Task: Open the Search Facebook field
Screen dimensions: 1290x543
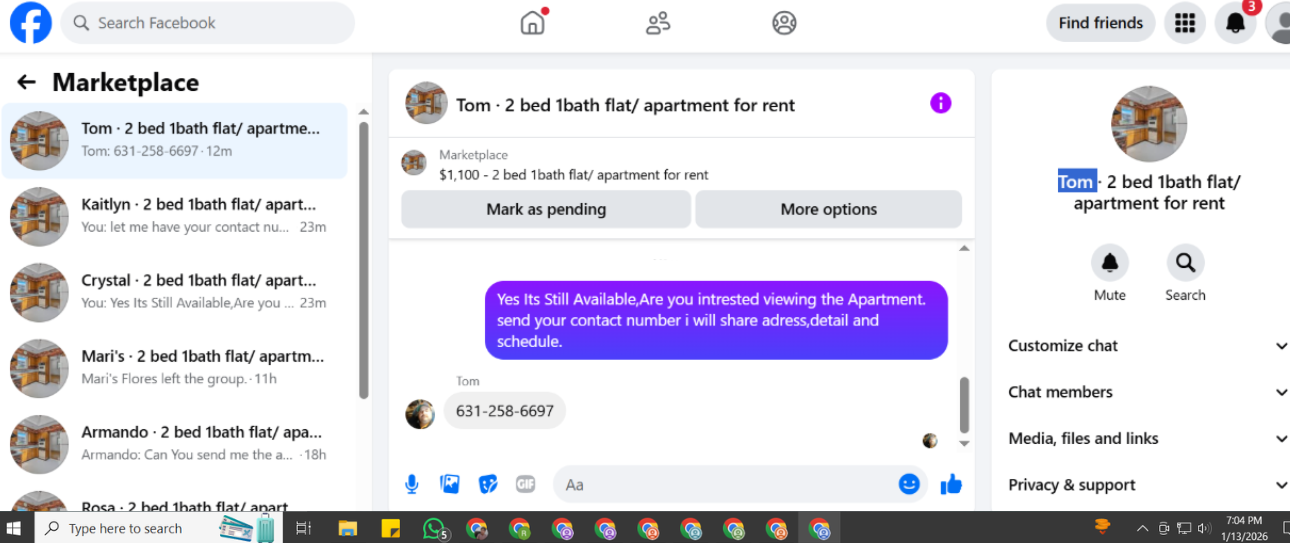Action: click(x=208, y=23)
